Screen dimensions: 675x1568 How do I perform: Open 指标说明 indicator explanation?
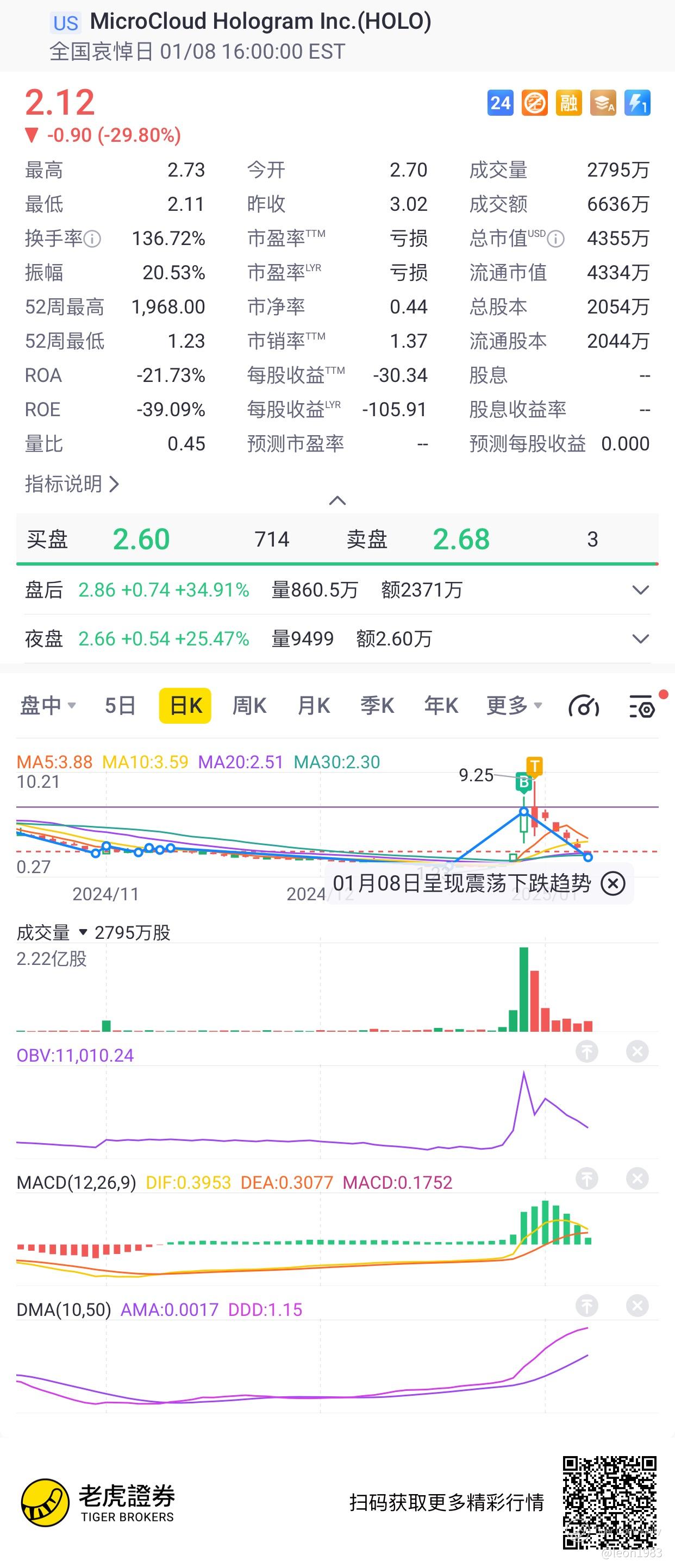tap(71, 484)
